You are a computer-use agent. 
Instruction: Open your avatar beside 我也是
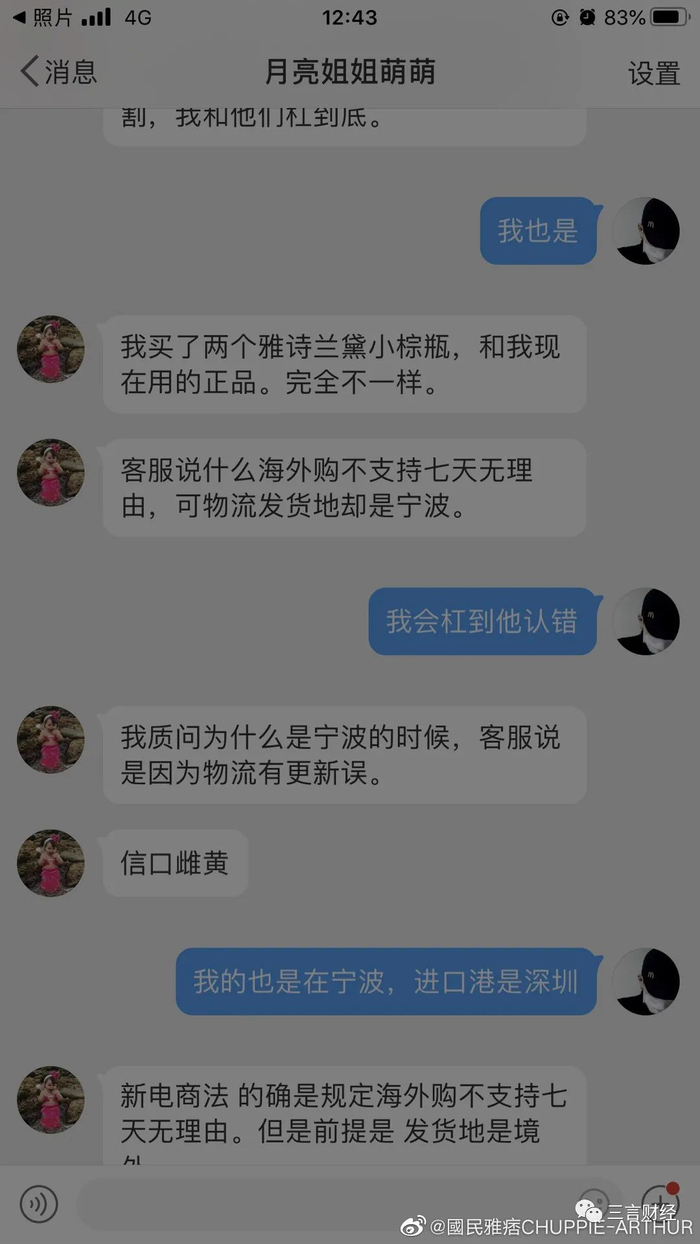(x=646, y=230)
